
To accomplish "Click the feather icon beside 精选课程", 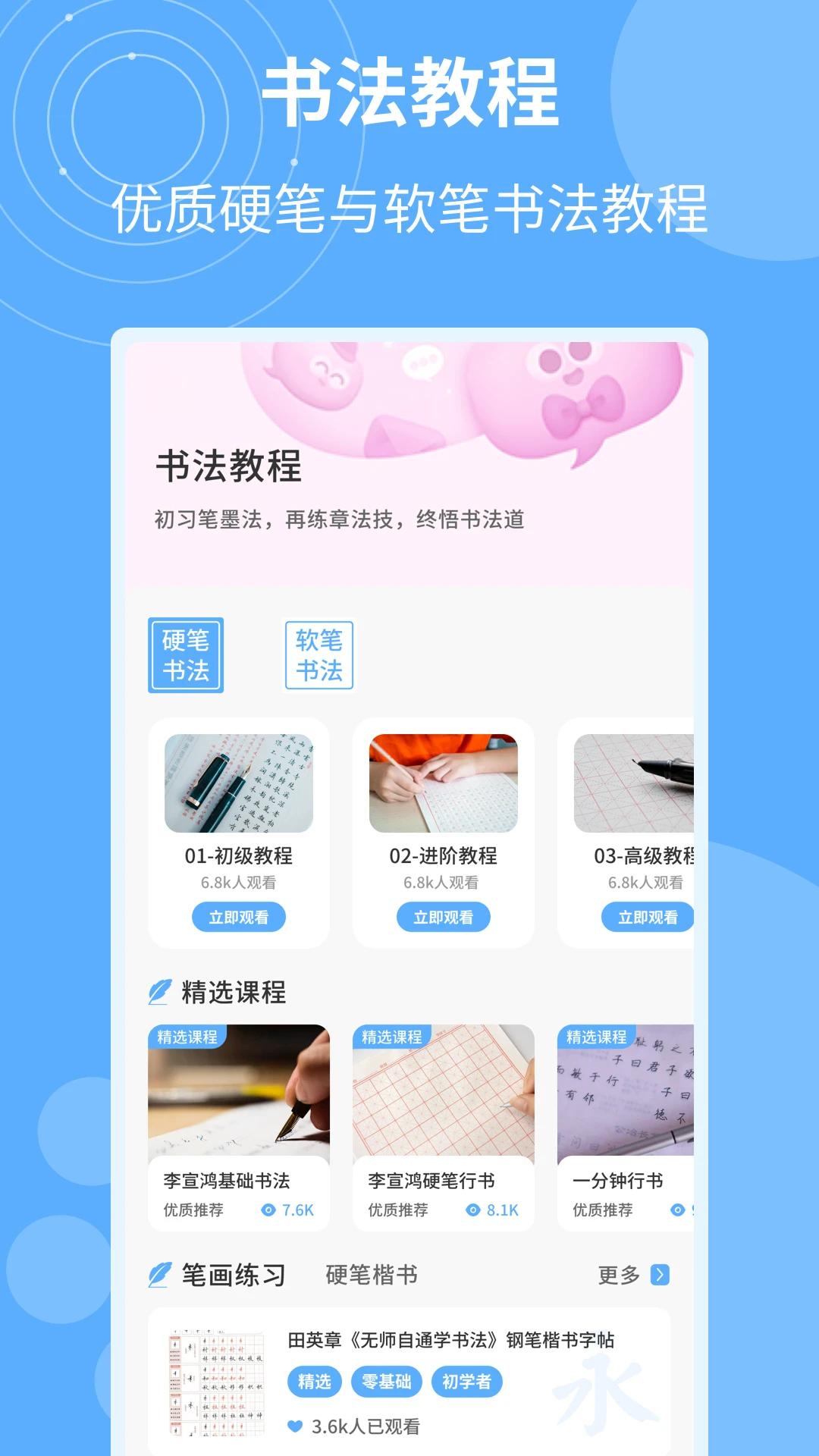I will [x=160, y=990].
